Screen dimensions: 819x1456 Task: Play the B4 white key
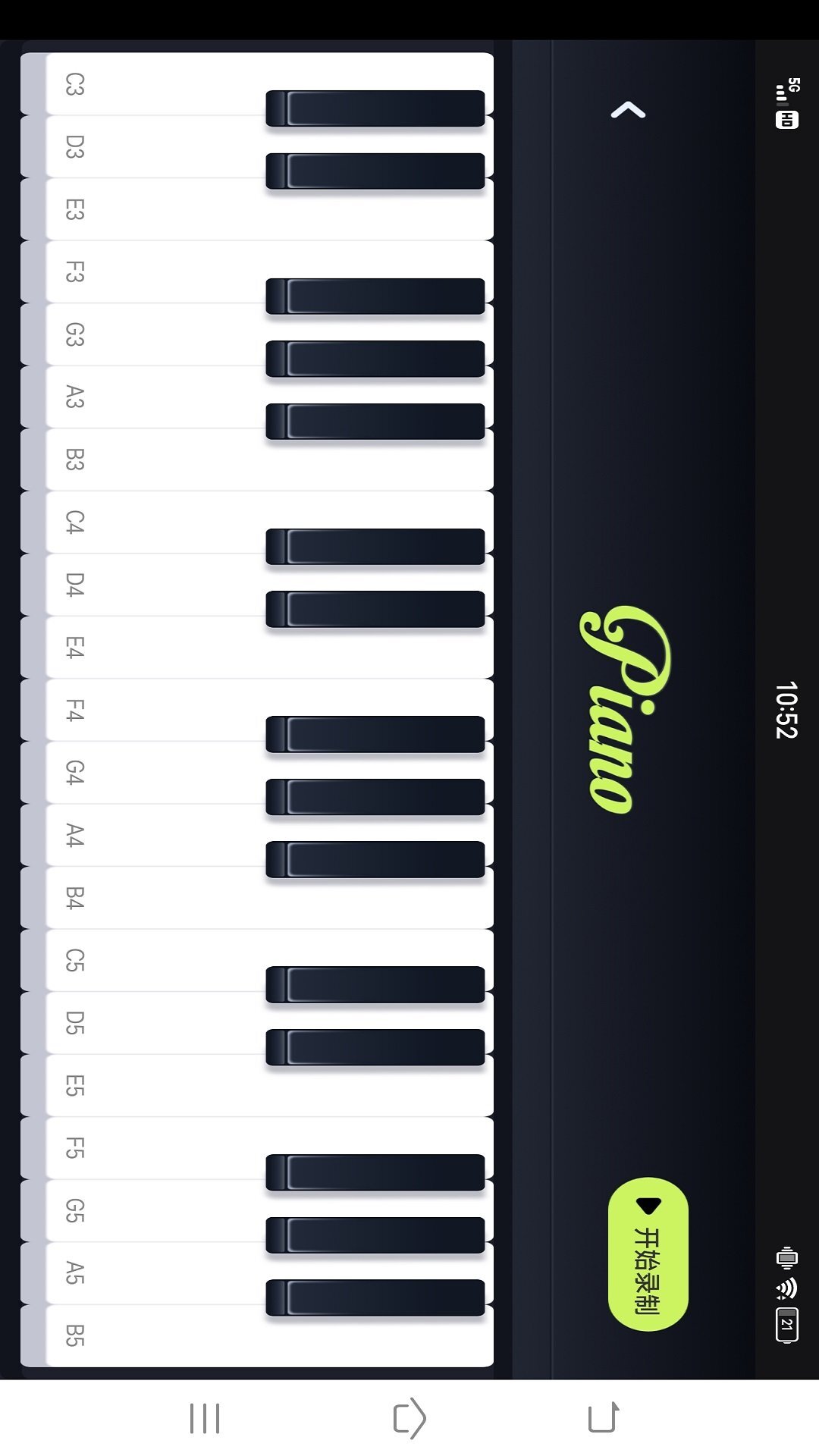tap(152, 898)
